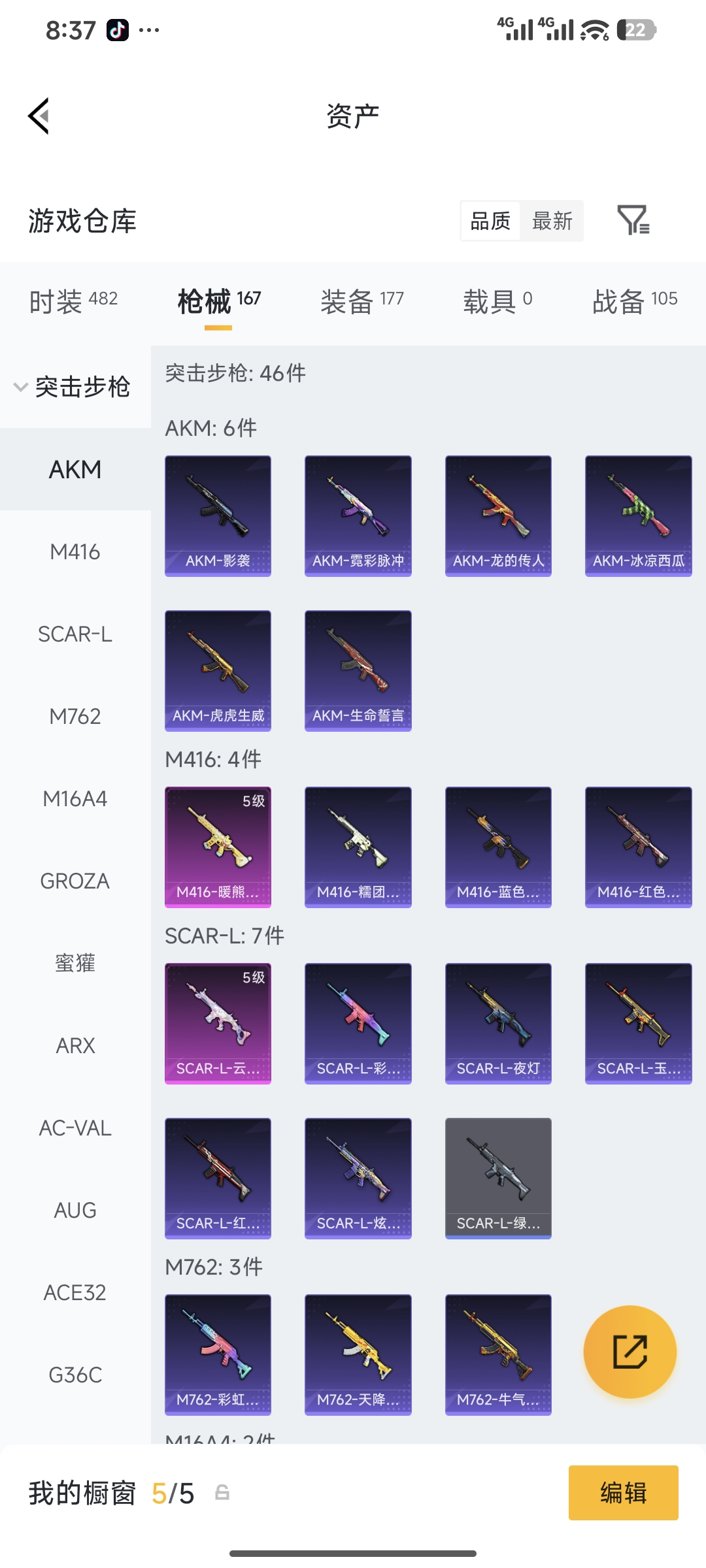Open the AKM-龙的传人 skin tile
Screen dimensions: 706x1568
click(x=498, y=516)
